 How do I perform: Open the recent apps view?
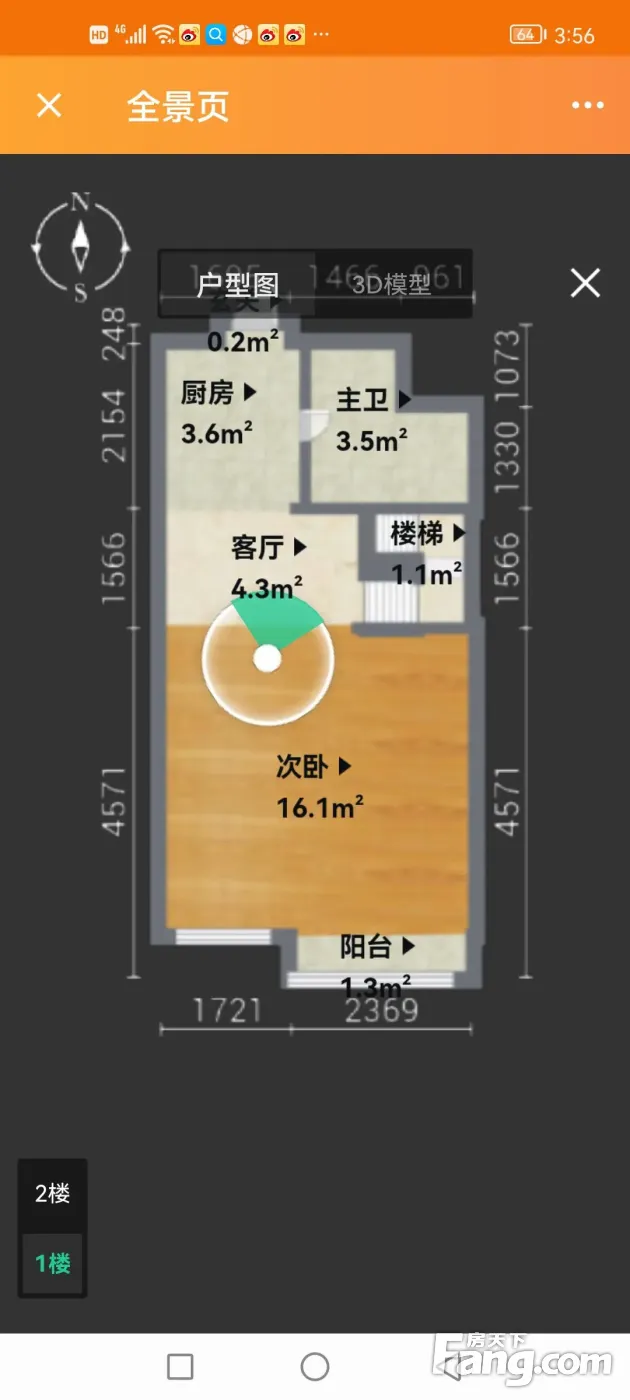pos(180,1366)
